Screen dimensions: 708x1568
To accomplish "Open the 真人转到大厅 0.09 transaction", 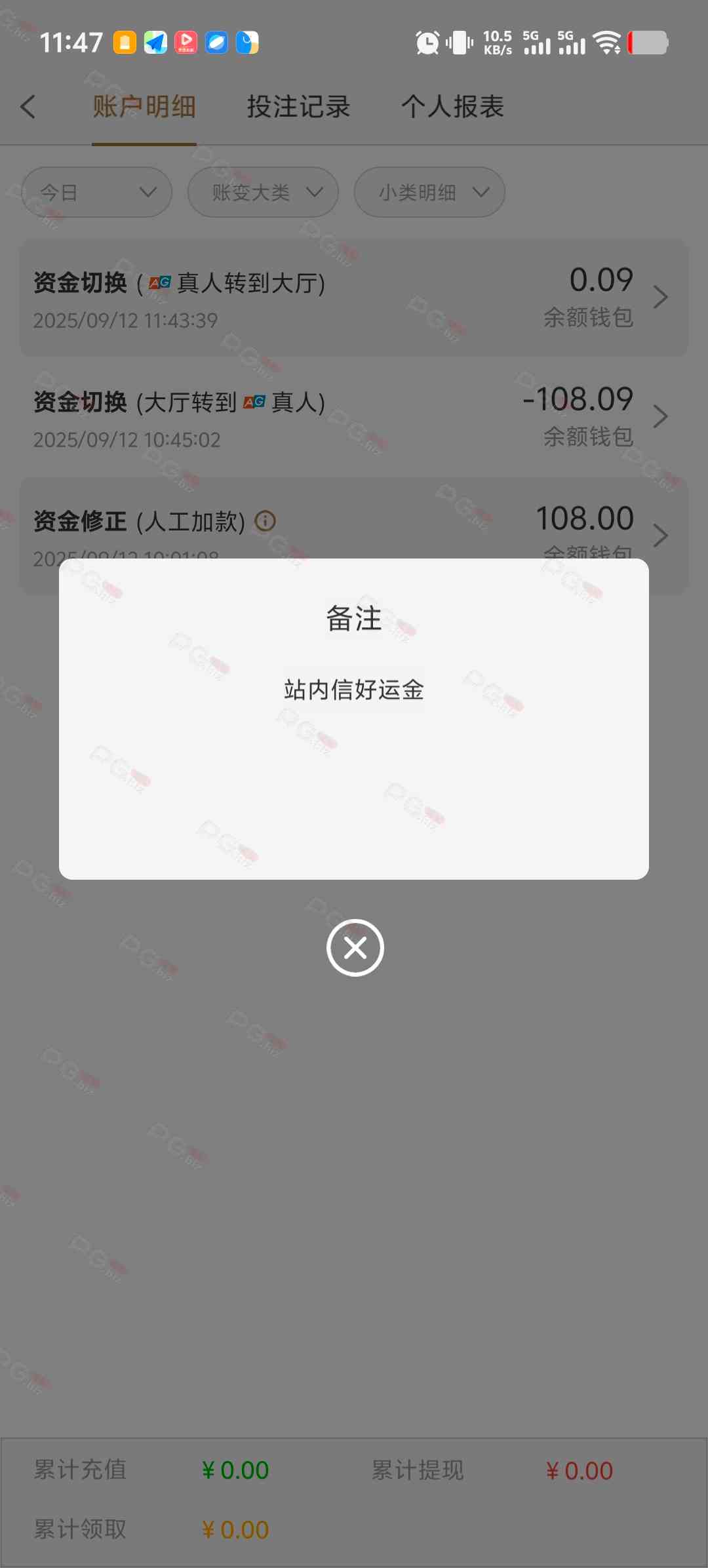I will (354, 298).
